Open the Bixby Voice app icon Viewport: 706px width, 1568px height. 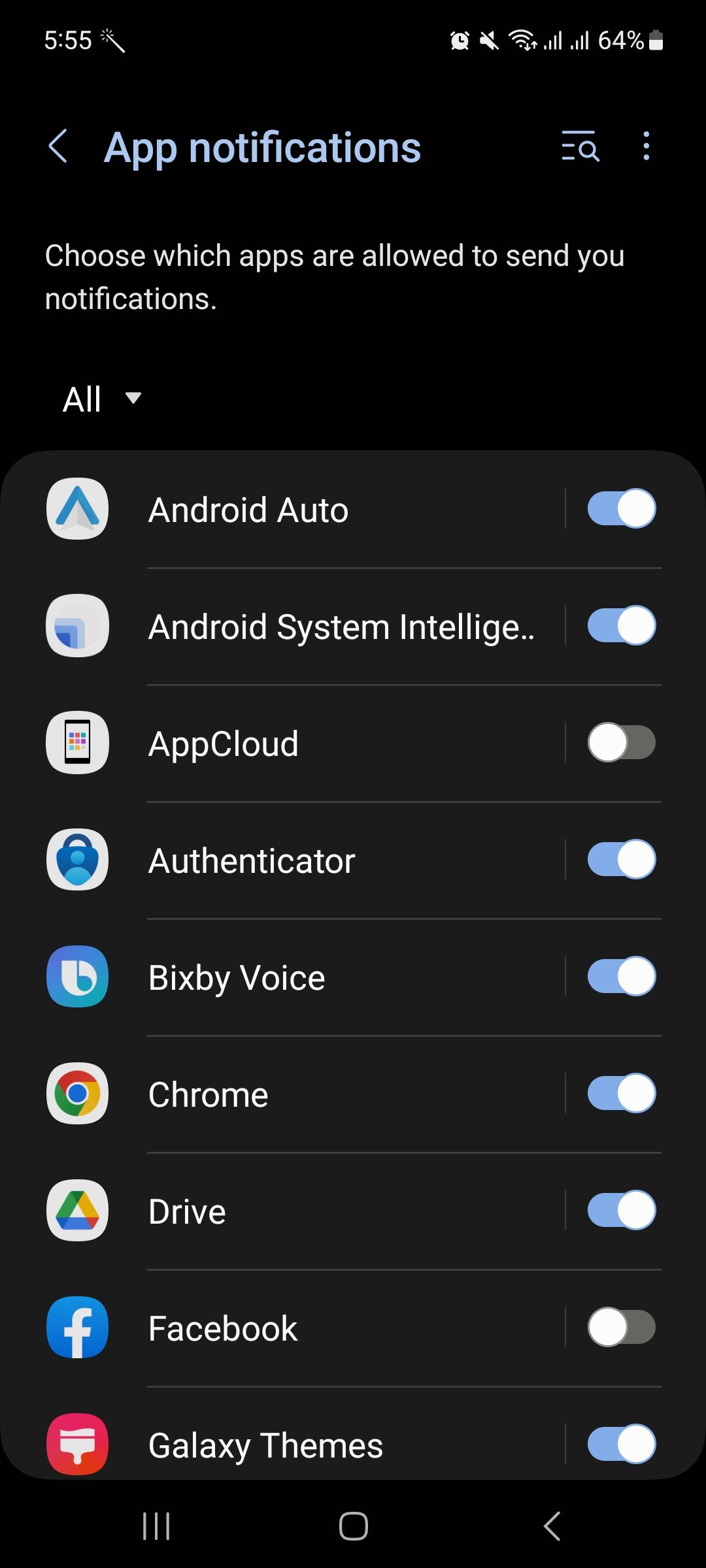pos(76,977)
